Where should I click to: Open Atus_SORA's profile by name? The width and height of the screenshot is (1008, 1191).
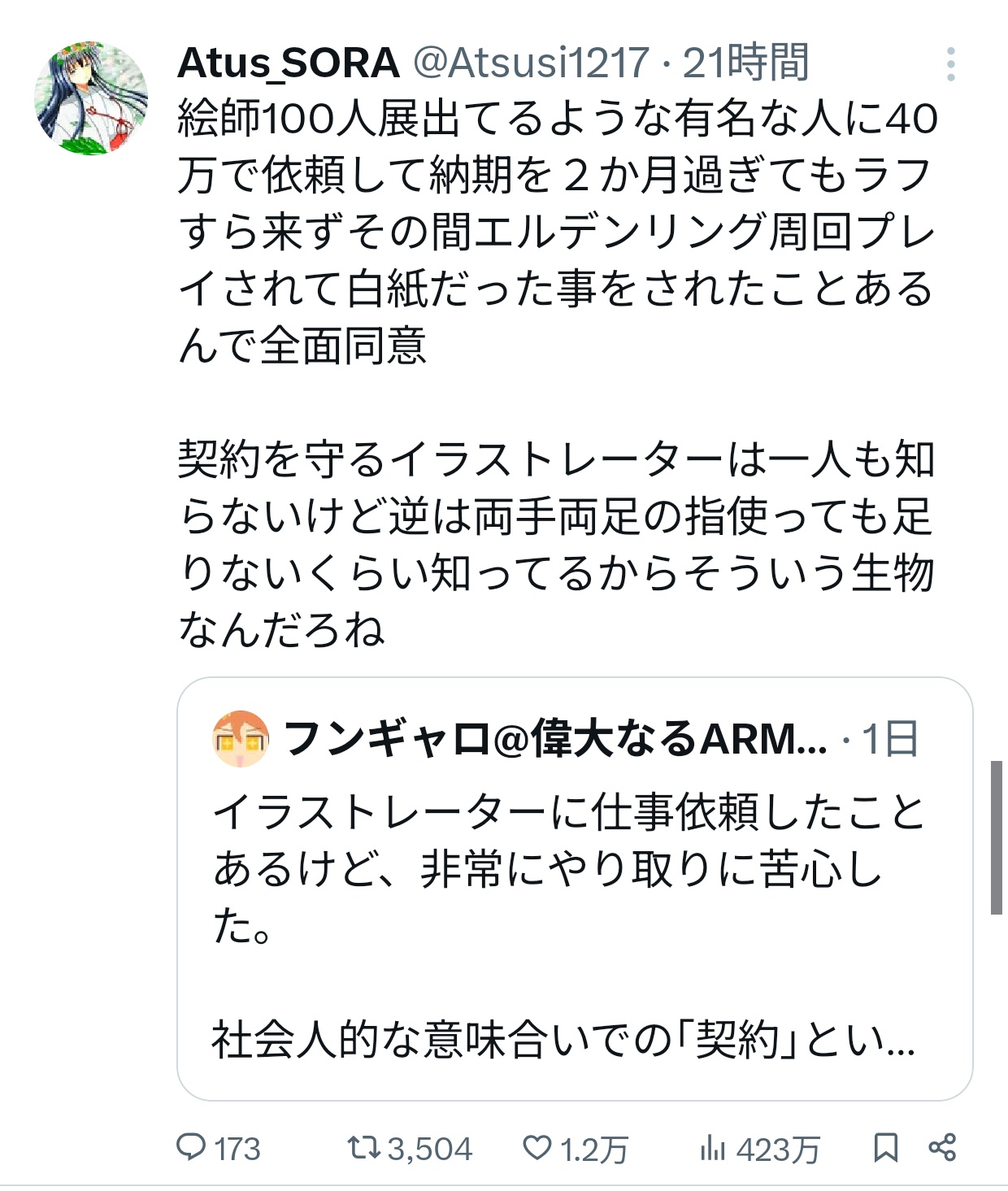click(288, 63)
